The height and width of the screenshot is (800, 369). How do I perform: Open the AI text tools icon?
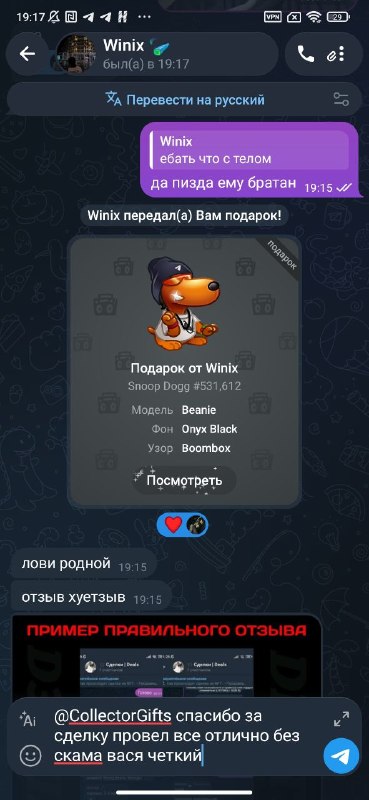coord(28,719)
